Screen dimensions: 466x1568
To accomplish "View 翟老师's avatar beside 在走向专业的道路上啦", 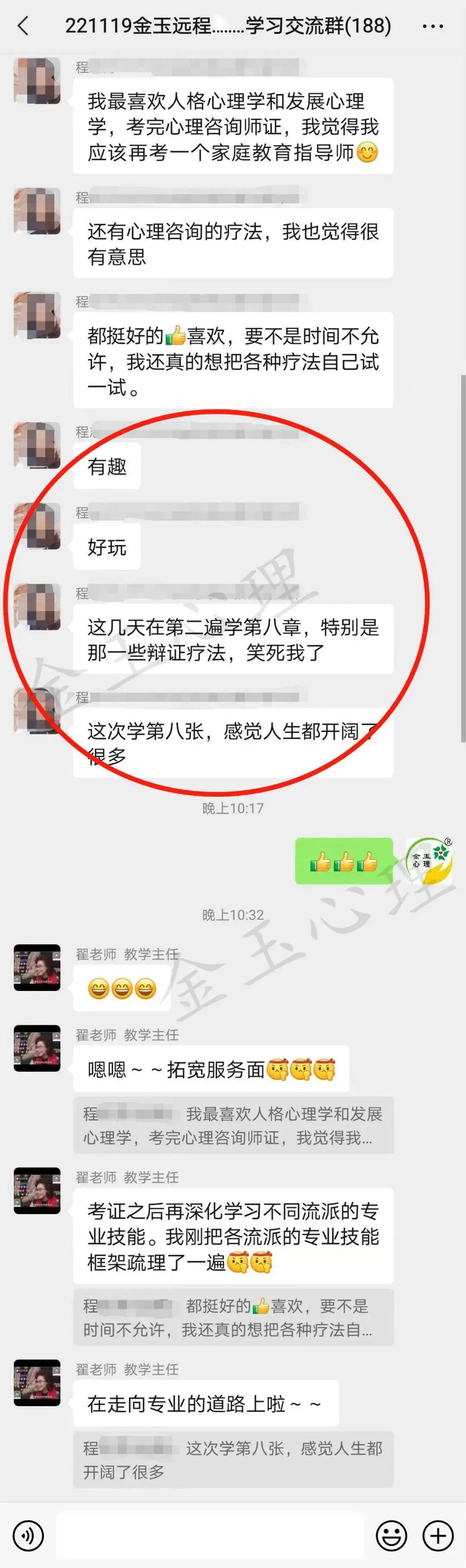I will [x=37, y=1382].
